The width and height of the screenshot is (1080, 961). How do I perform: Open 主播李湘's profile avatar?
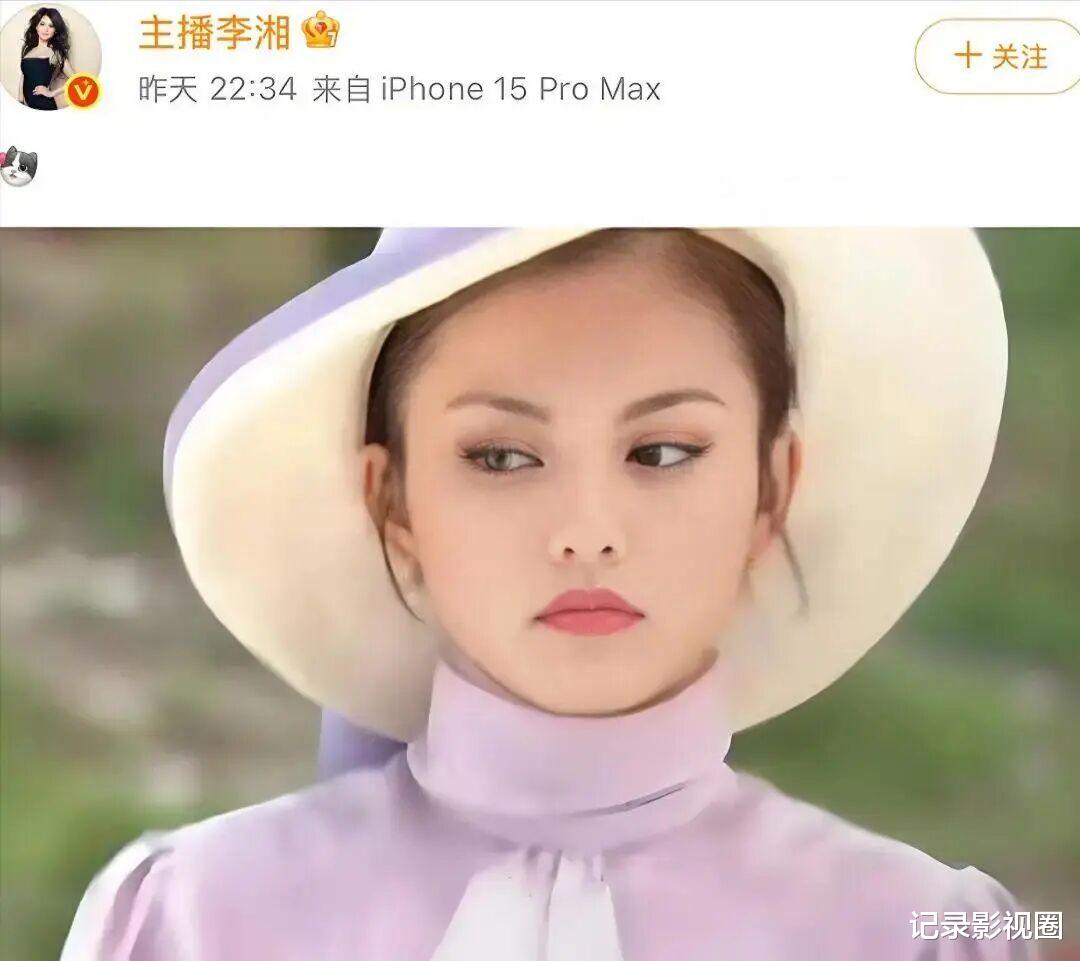coord(50,56)
